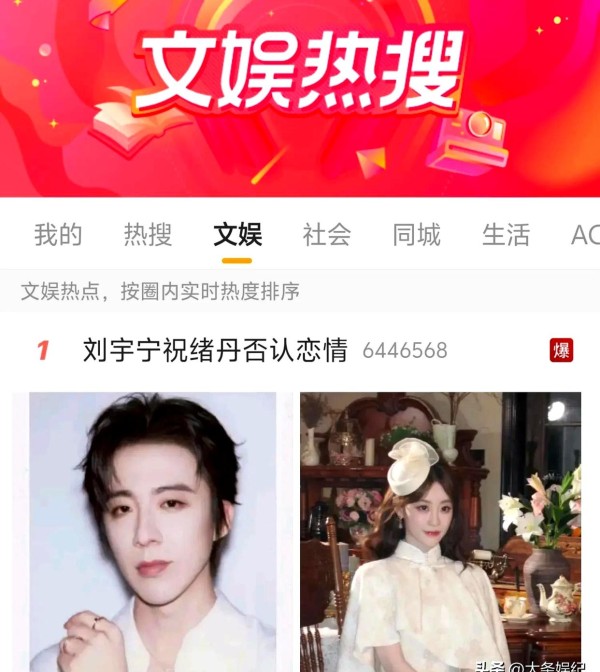Open the 社会 tab

point(327,235)
